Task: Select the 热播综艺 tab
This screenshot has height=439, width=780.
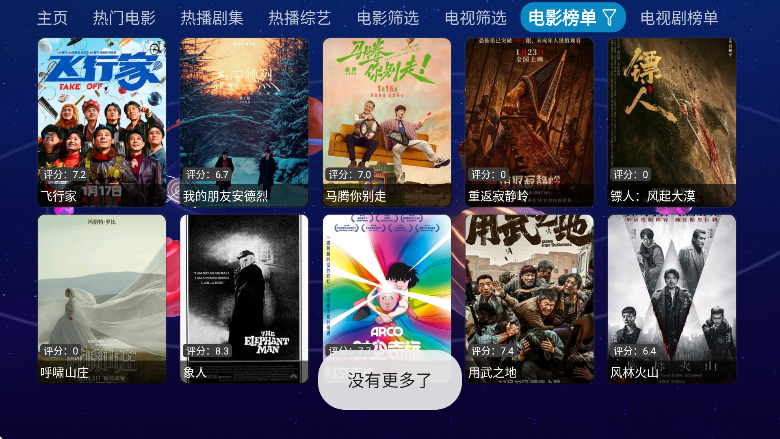Action: tap(299, 18)
